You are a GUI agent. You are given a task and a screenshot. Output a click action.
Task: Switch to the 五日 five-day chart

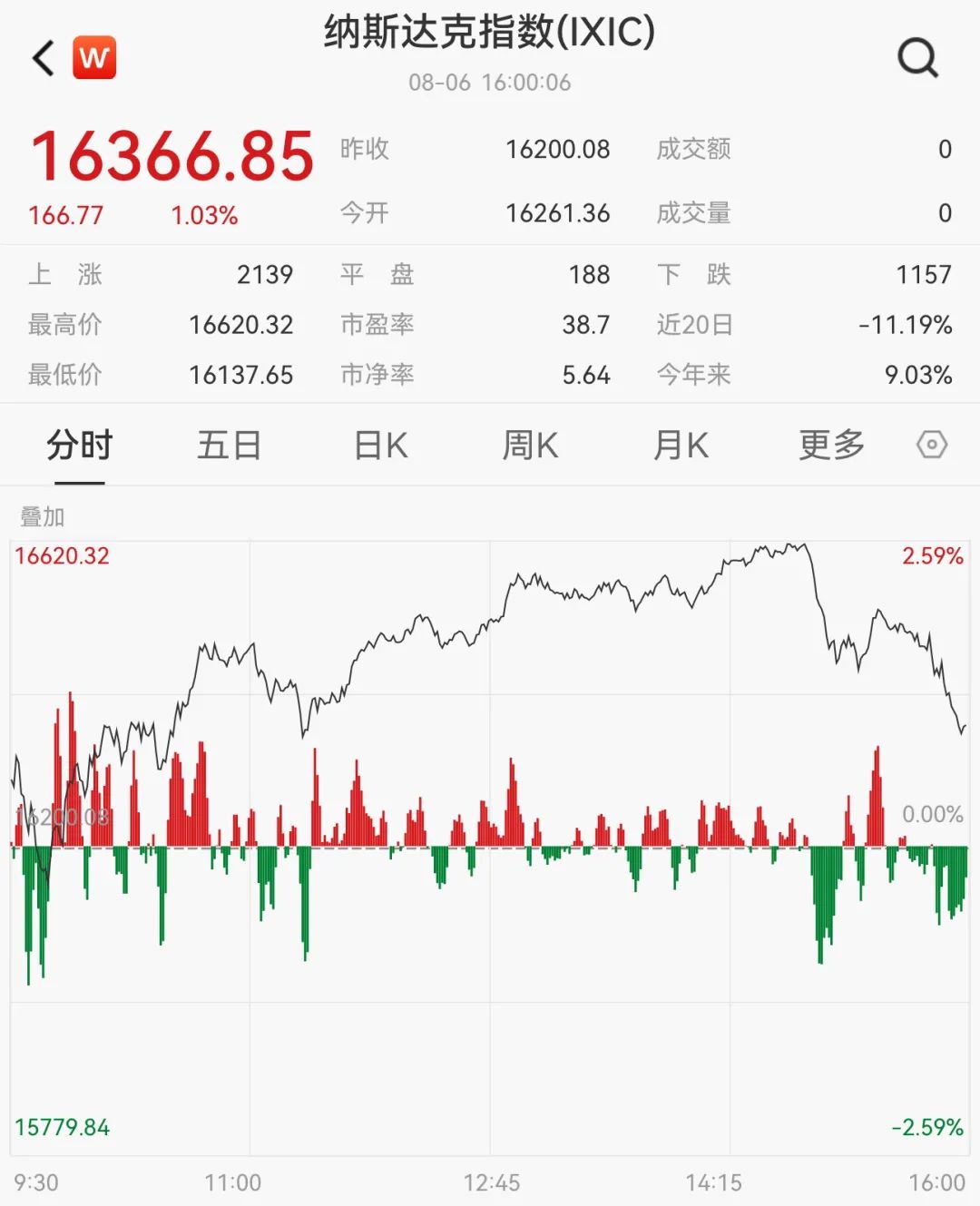[x=230, y=446]
